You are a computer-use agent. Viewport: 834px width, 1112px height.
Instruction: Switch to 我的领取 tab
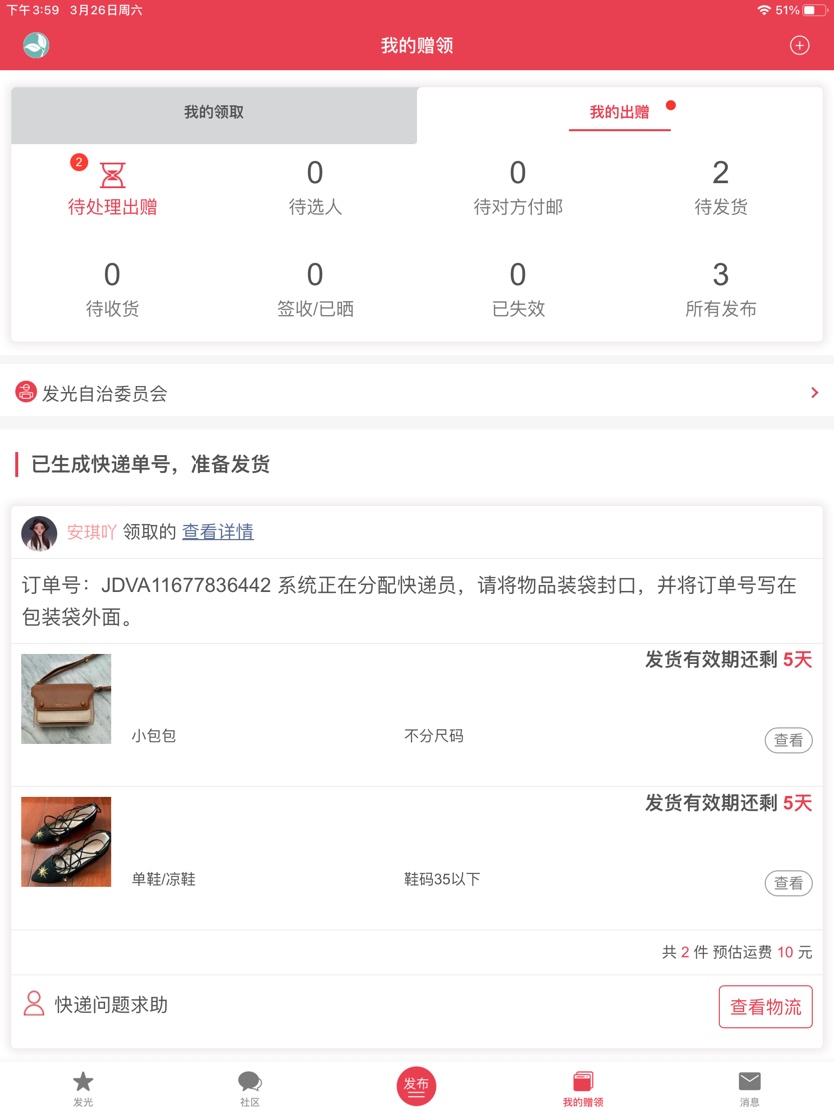pos(214,113)
